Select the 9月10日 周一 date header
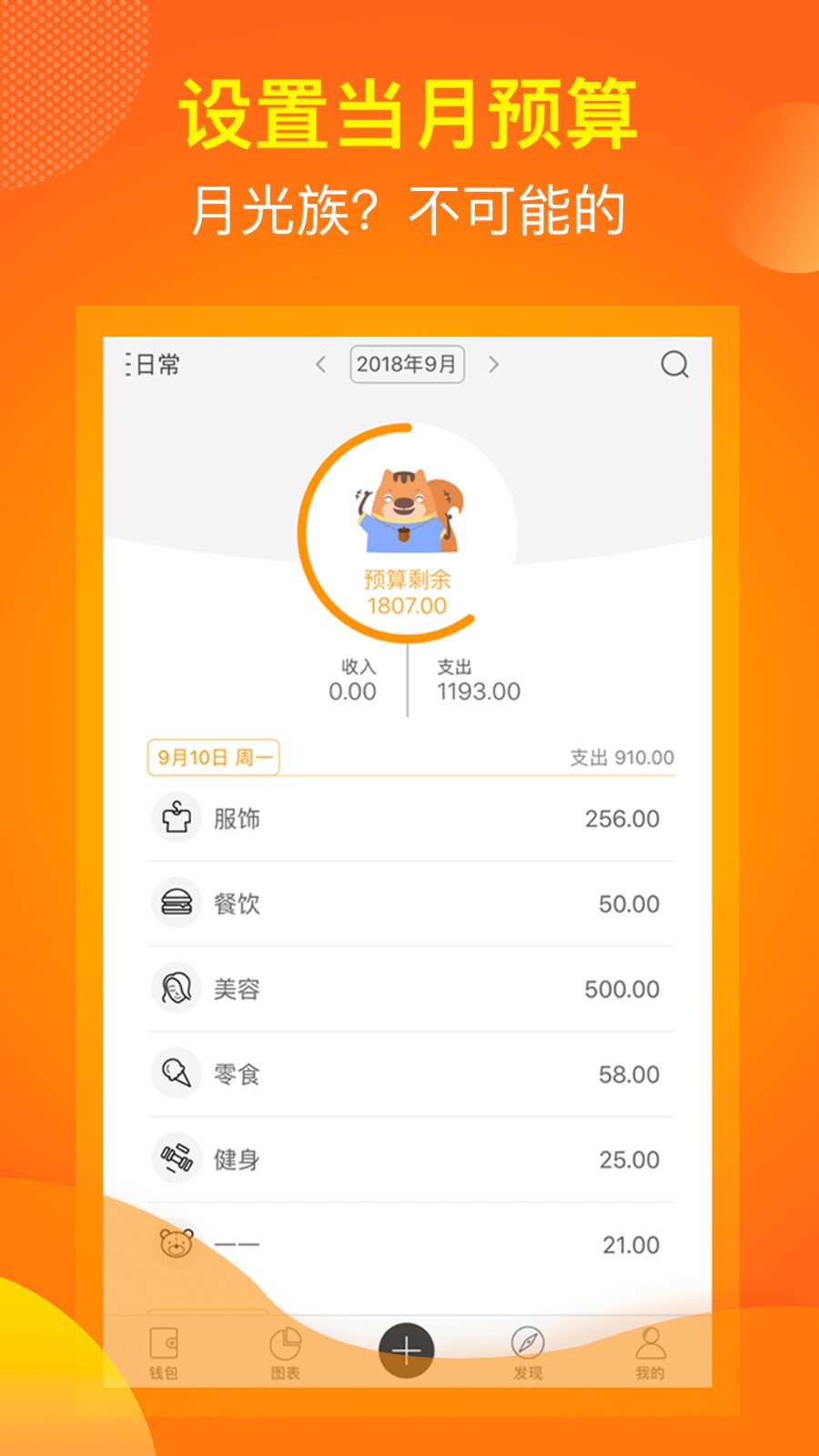Image resolution: width=819 pixels, height=1456 pixels. [x=214, y=756]
